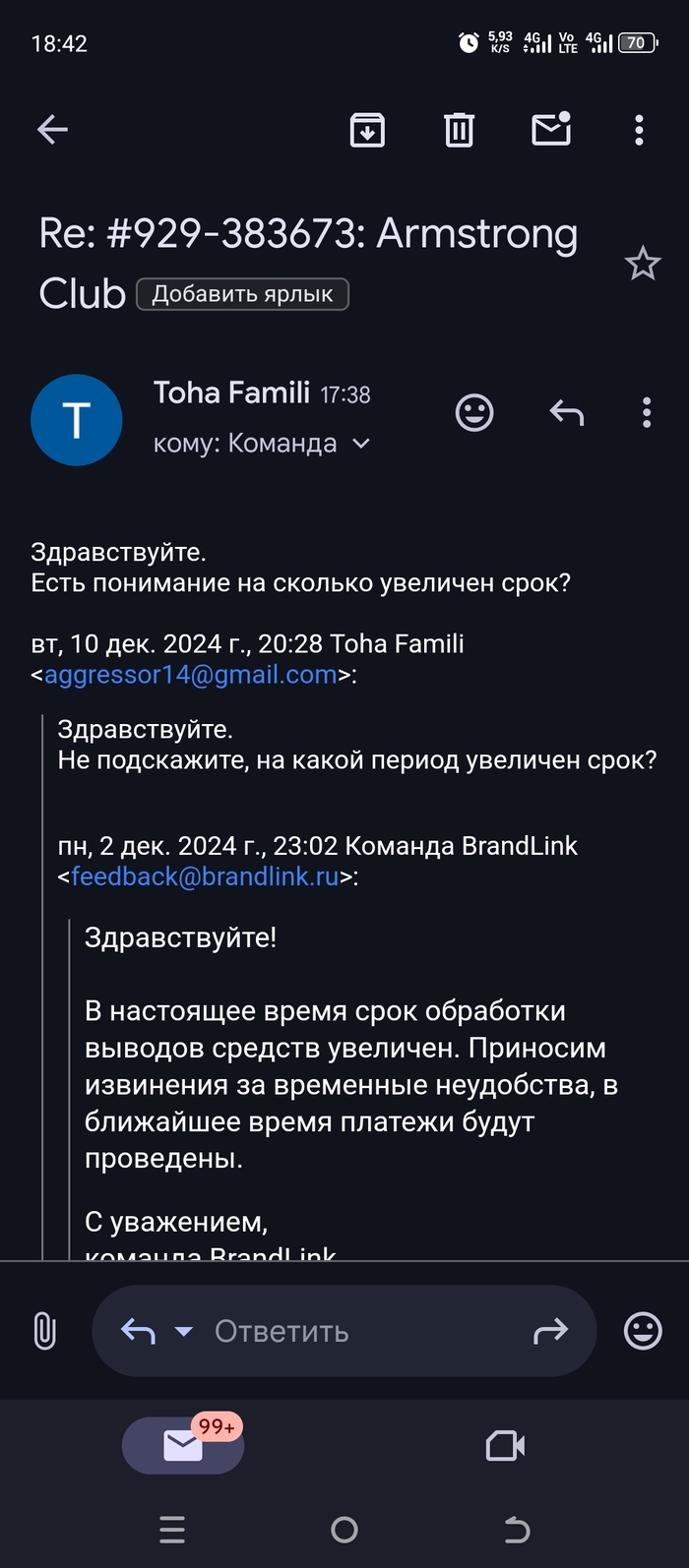Star this Armstrong Club conversation
Screen dimensions: 689x1568
[x=643, y=264]
